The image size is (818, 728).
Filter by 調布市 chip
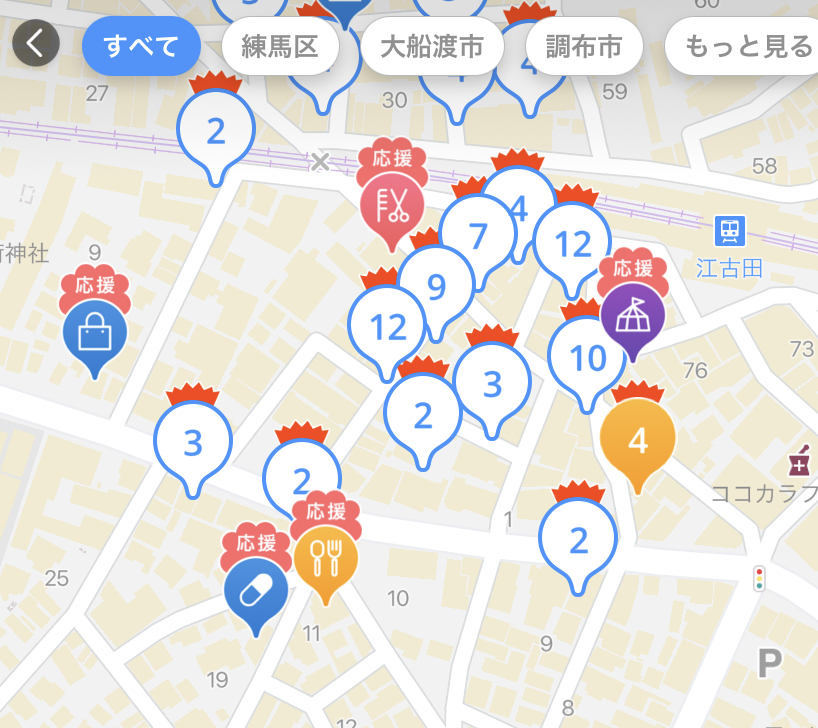pyautogui.click(x=585, y=46)
